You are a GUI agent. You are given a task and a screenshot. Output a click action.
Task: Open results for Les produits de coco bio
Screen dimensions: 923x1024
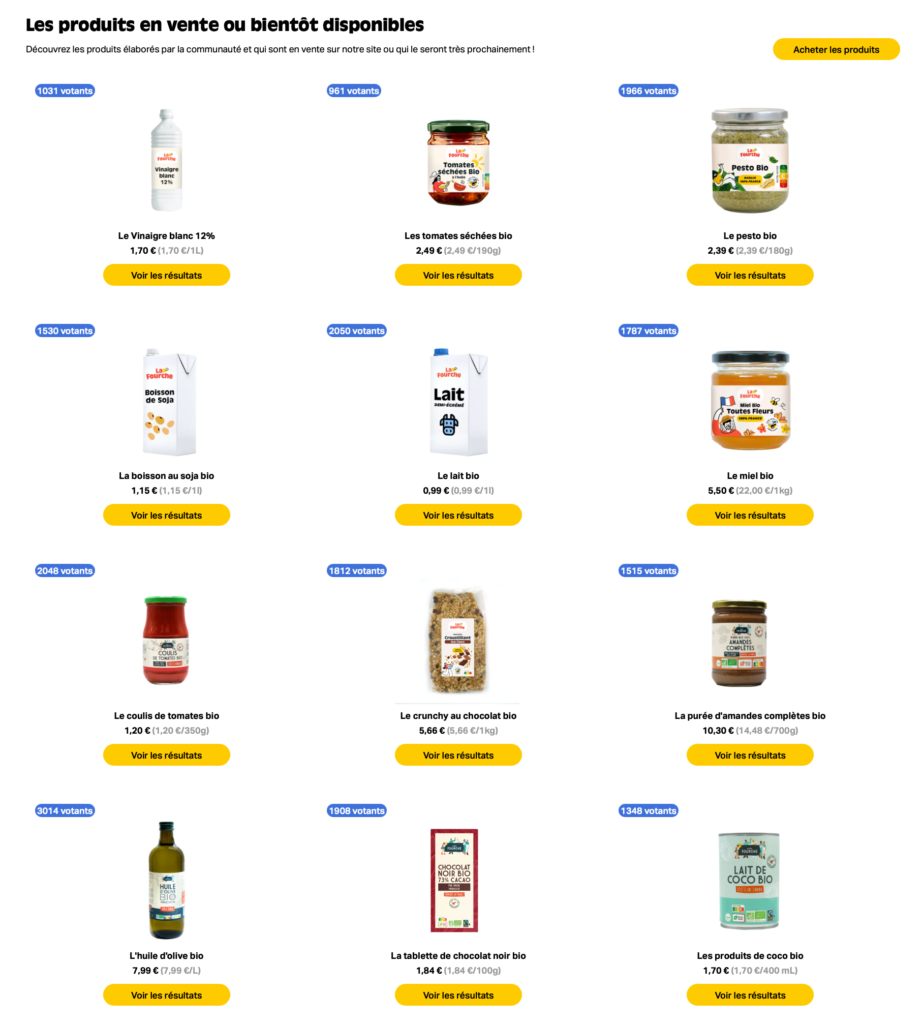coord(749,995)
